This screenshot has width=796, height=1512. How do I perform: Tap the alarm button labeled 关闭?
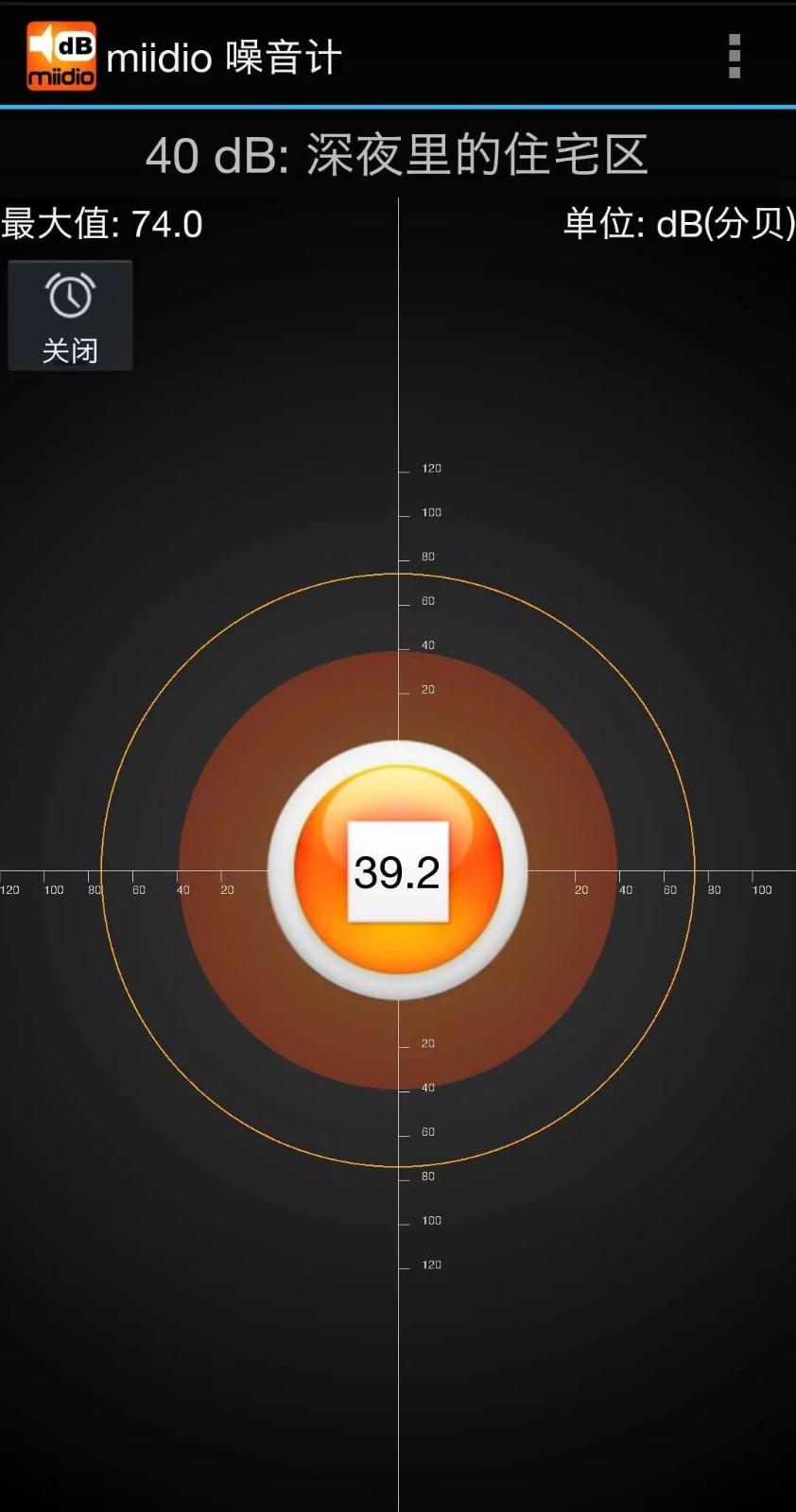pyautogui.click(x=70, y=316)
